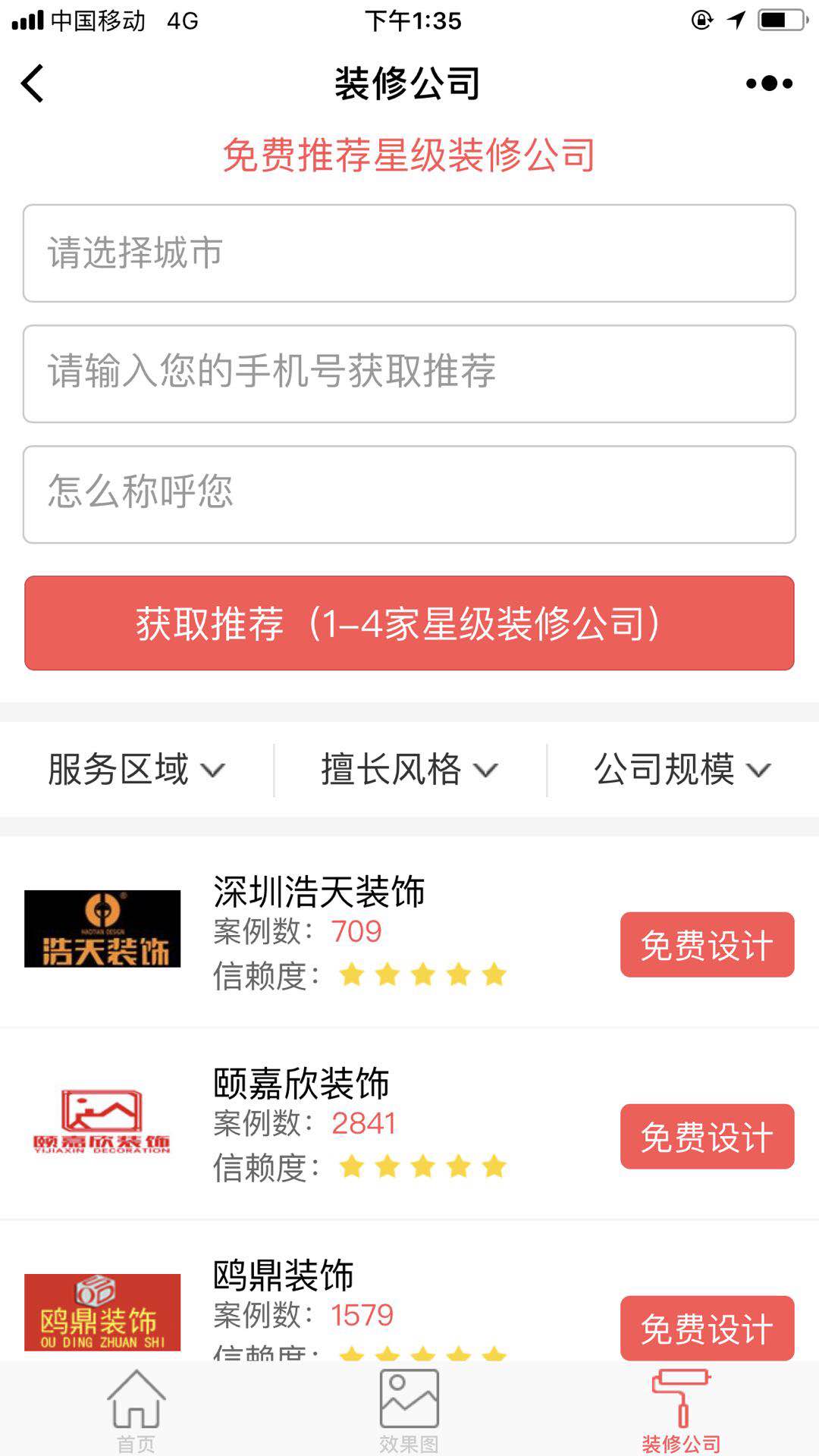Switch to the 首页 tab
Screen dimensions: 819x1456
click(136, 1410)
